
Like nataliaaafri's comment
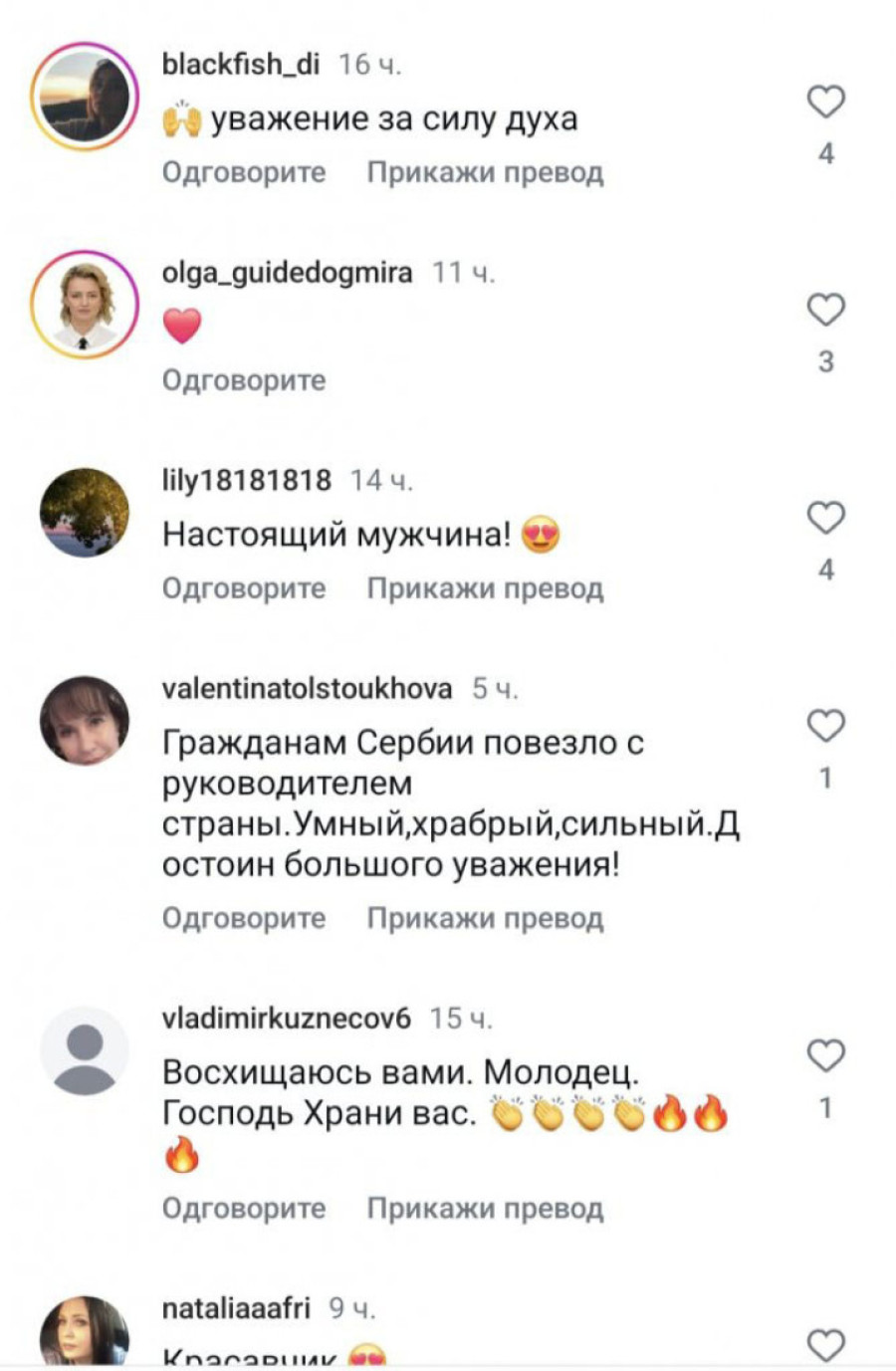825,1345
